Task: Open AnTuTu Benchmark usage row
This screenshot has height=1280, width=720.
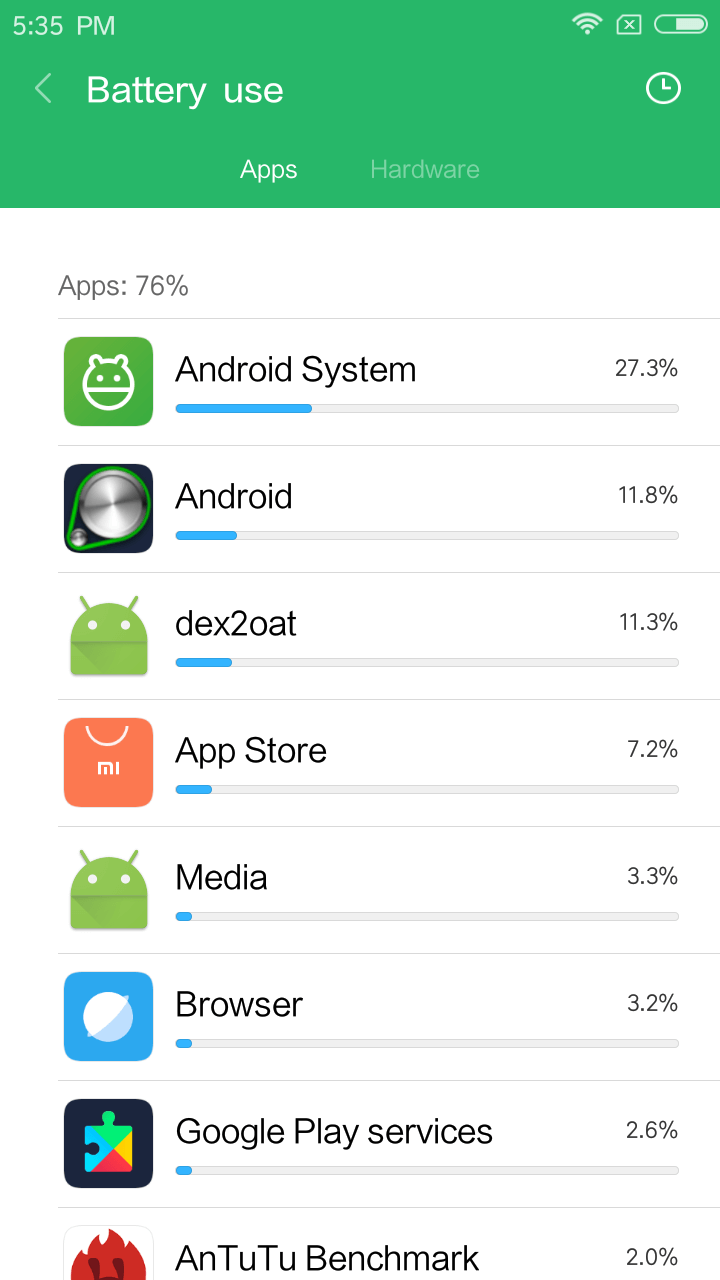Action: click(x=389, y=1245)
